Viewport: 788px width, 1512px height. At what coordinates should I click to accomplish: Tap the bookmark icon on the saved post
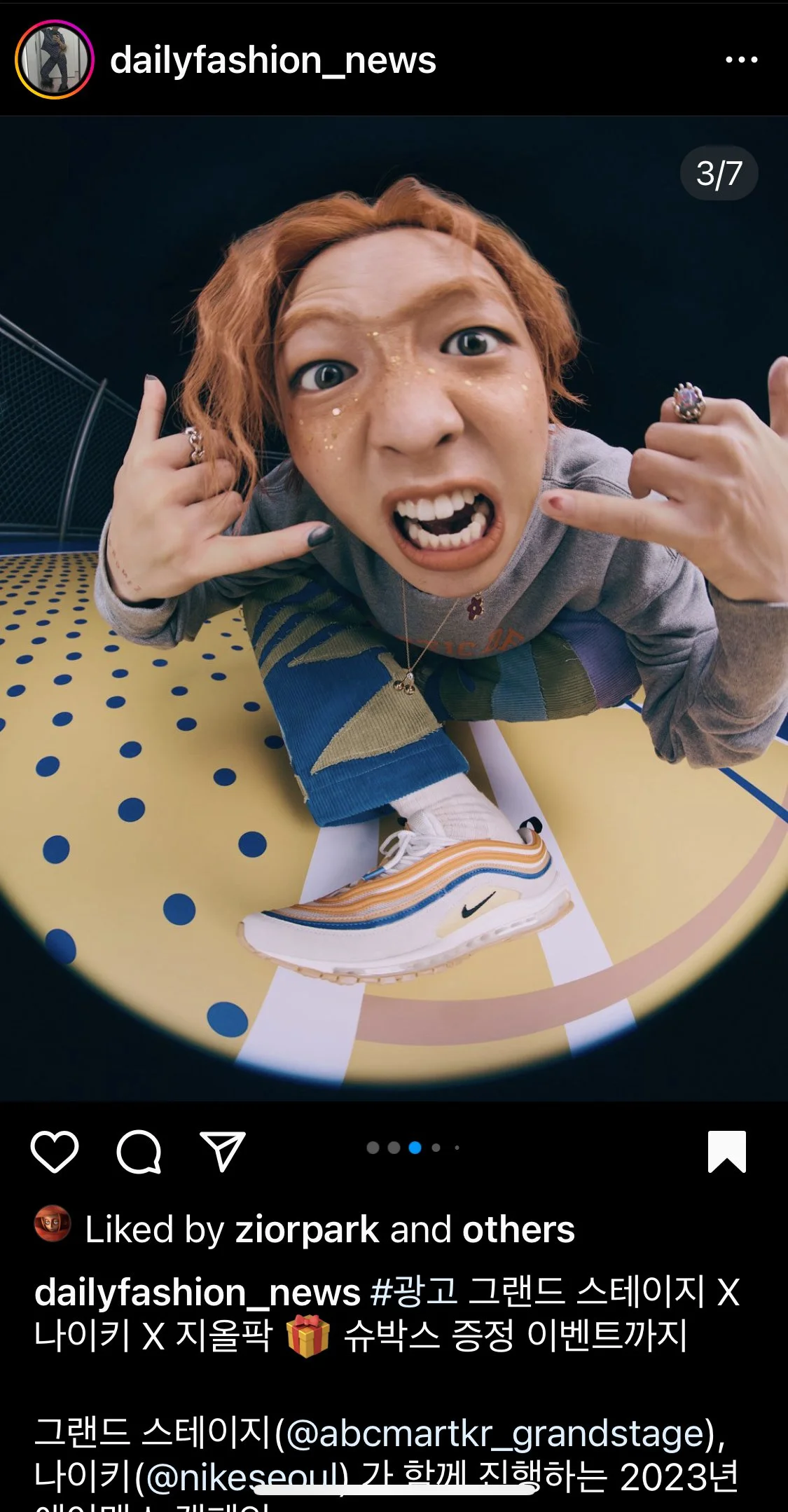point(727,1151)
